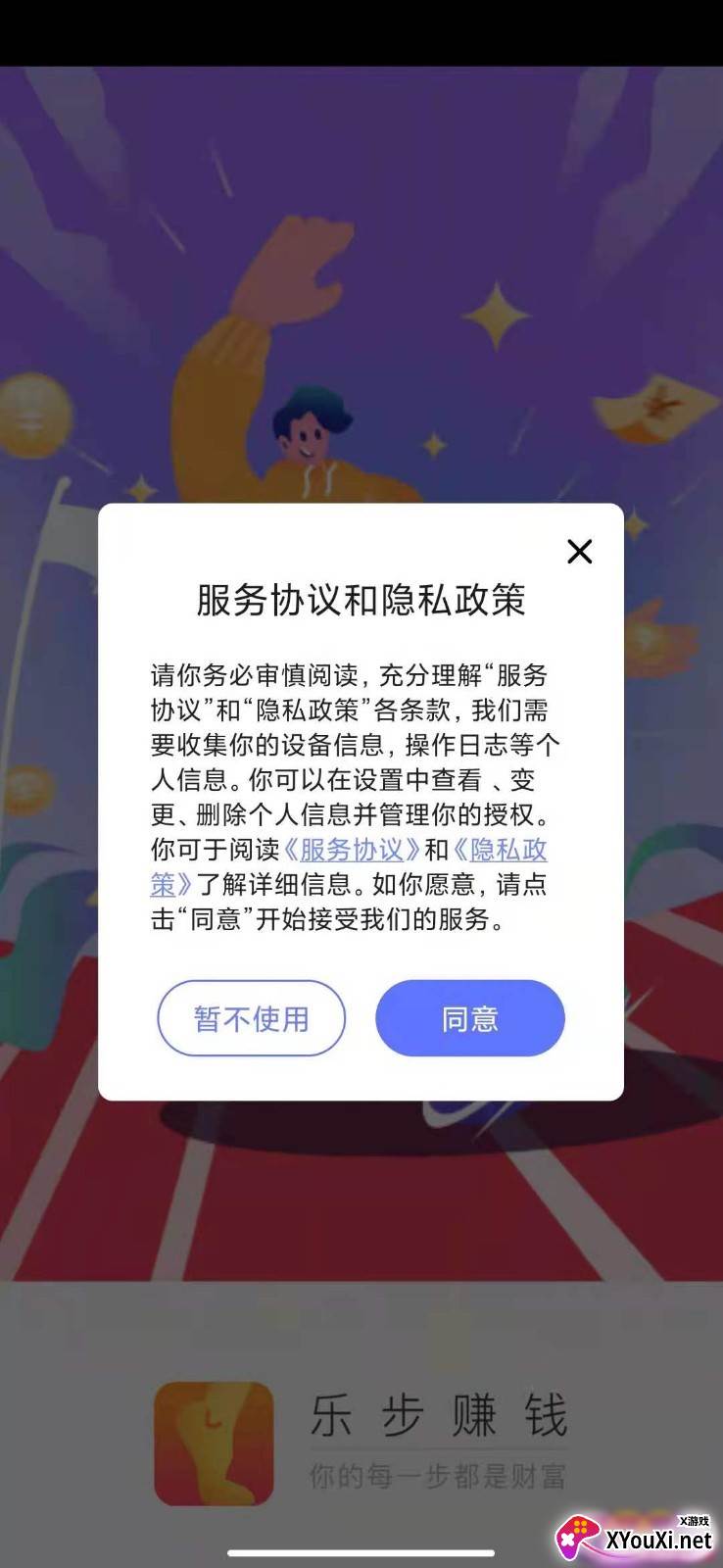Open the 《隐私政策》 link
The width and height of the screenshot is (723, 1568).
pyautogui.click(x=500, y=849)
